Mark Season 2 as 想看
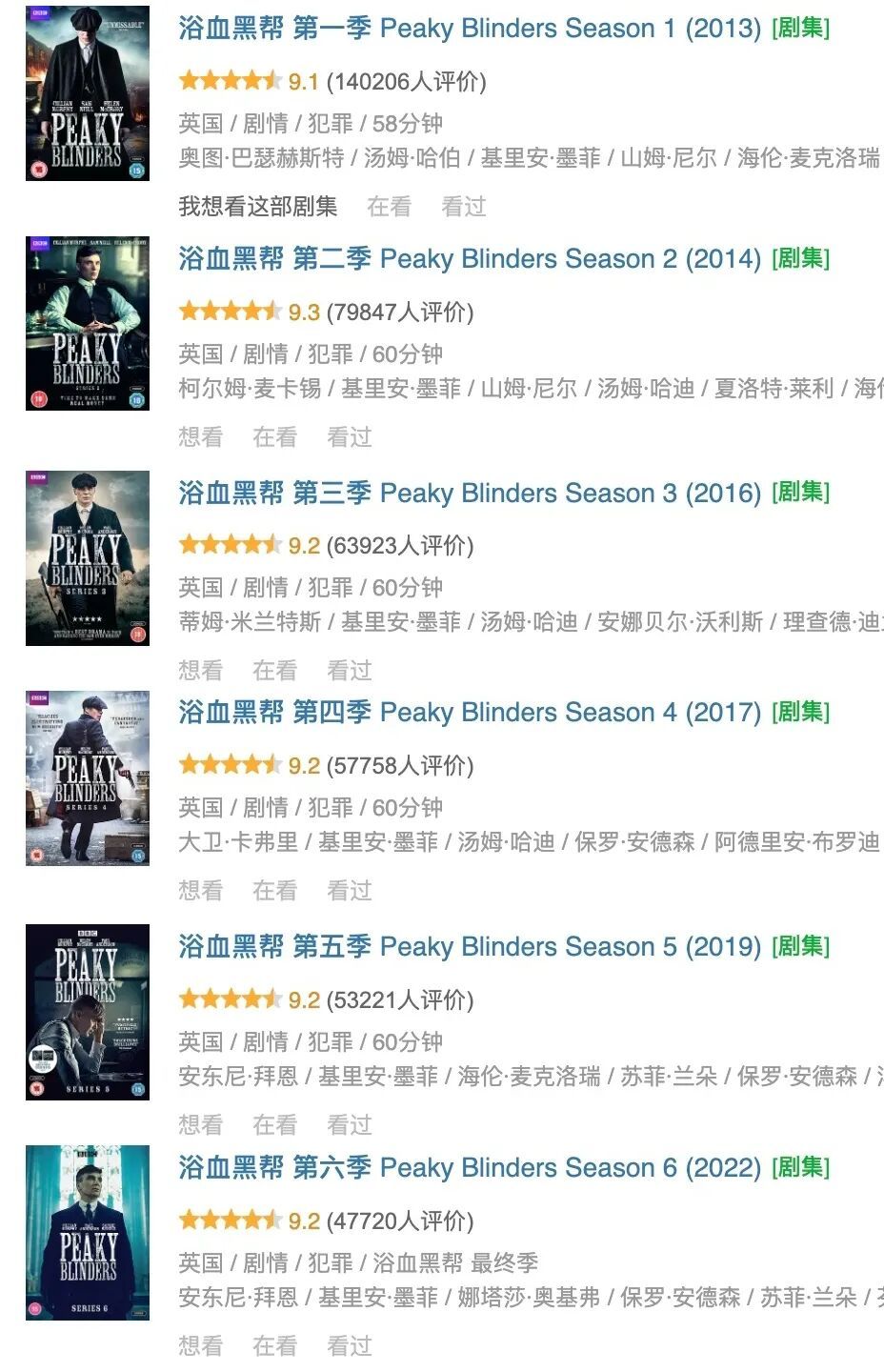884x1372 pixels. point(201,437)
